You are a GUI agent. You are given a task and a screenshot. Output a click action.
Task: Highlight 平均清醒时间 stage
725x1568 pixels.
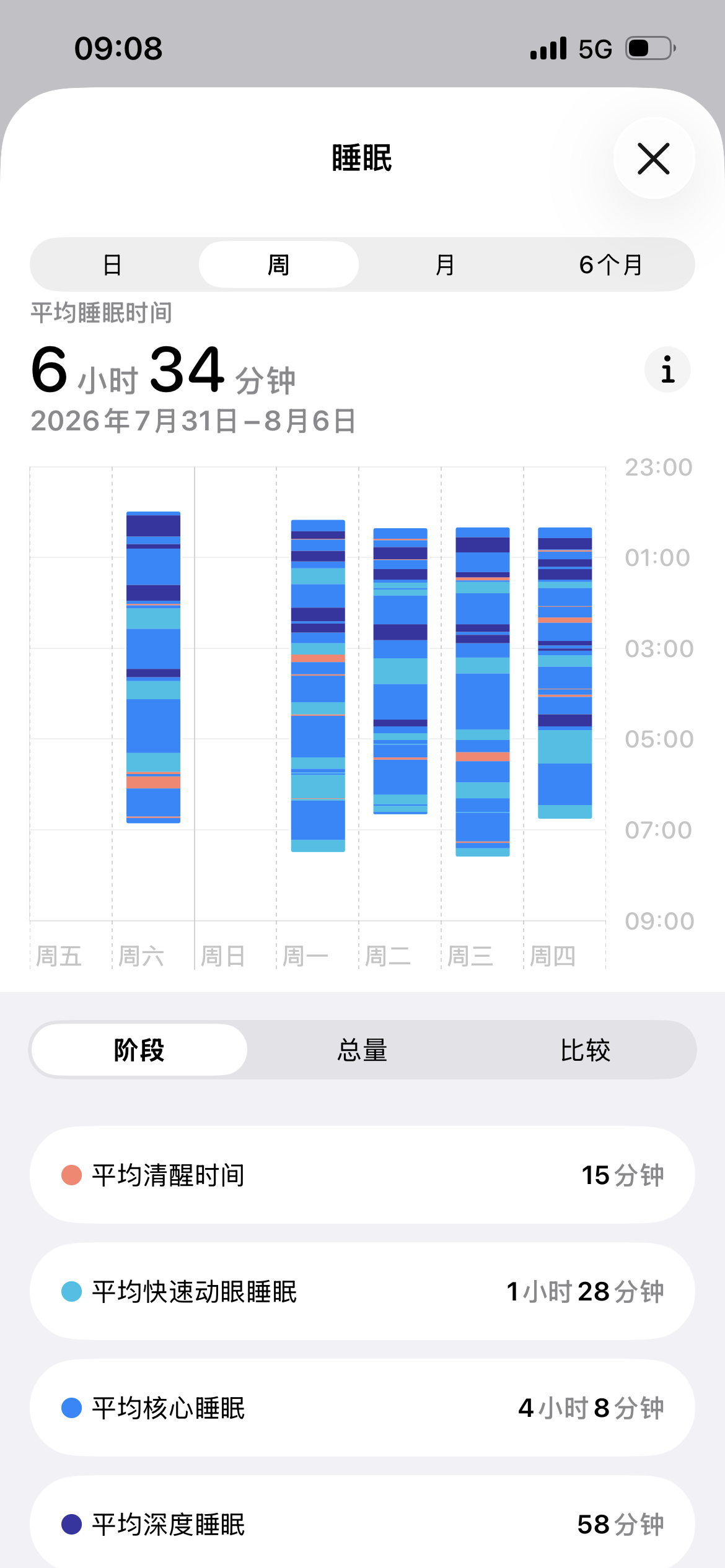pyautogui.click(x=362, y=1175)
